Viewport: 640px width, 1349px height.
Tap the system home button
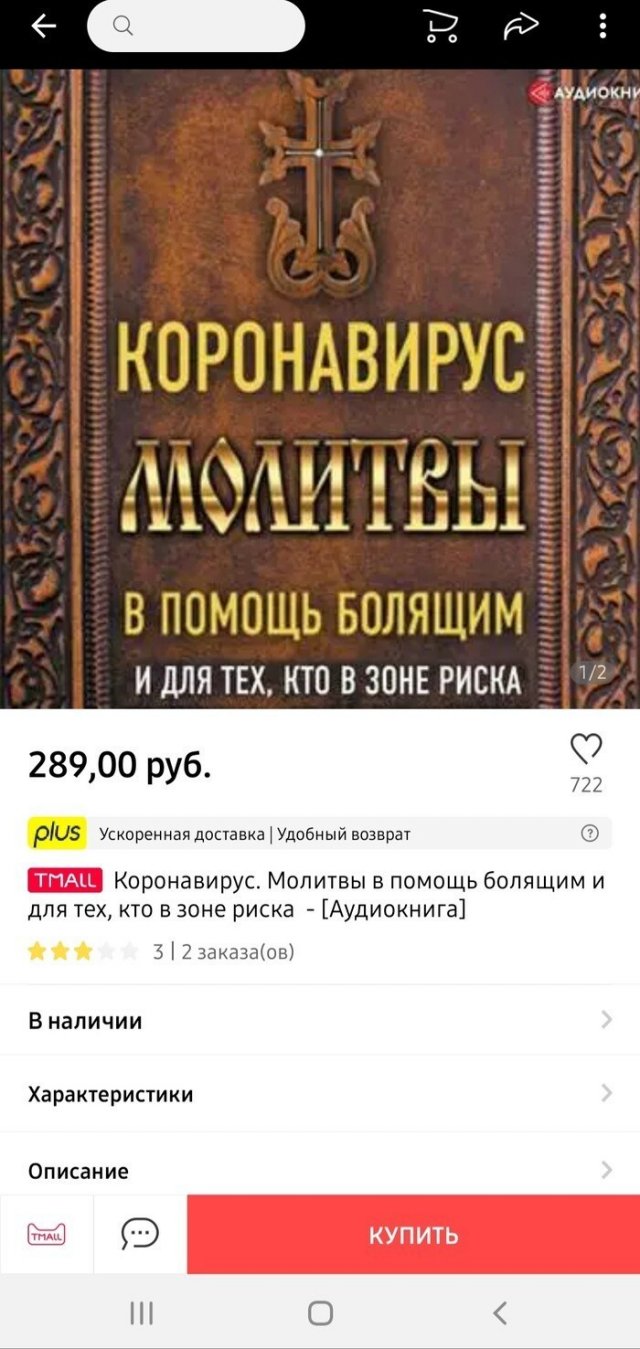tap(320, 1312)
